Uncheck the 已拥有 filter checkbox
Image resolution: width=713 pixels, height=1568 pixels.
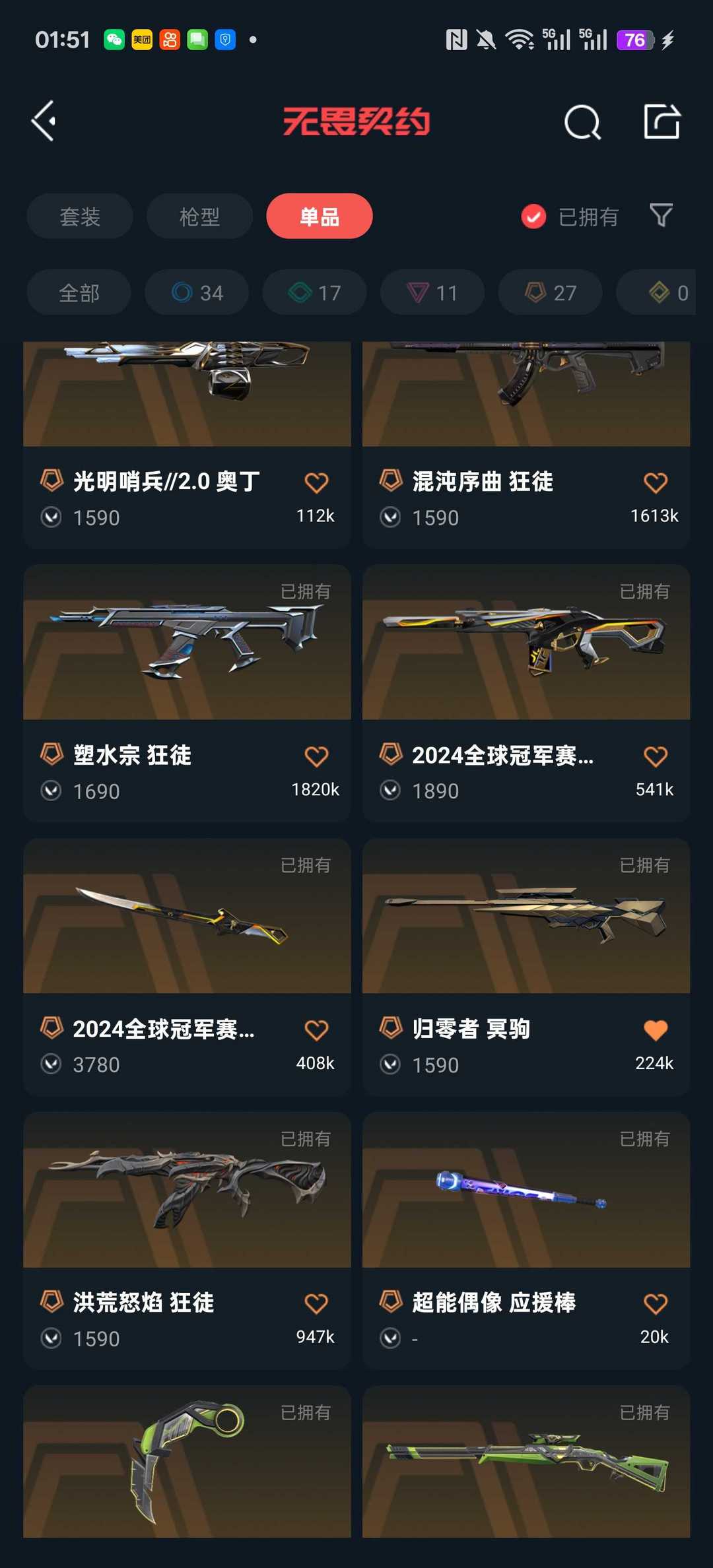click(533, 216)
